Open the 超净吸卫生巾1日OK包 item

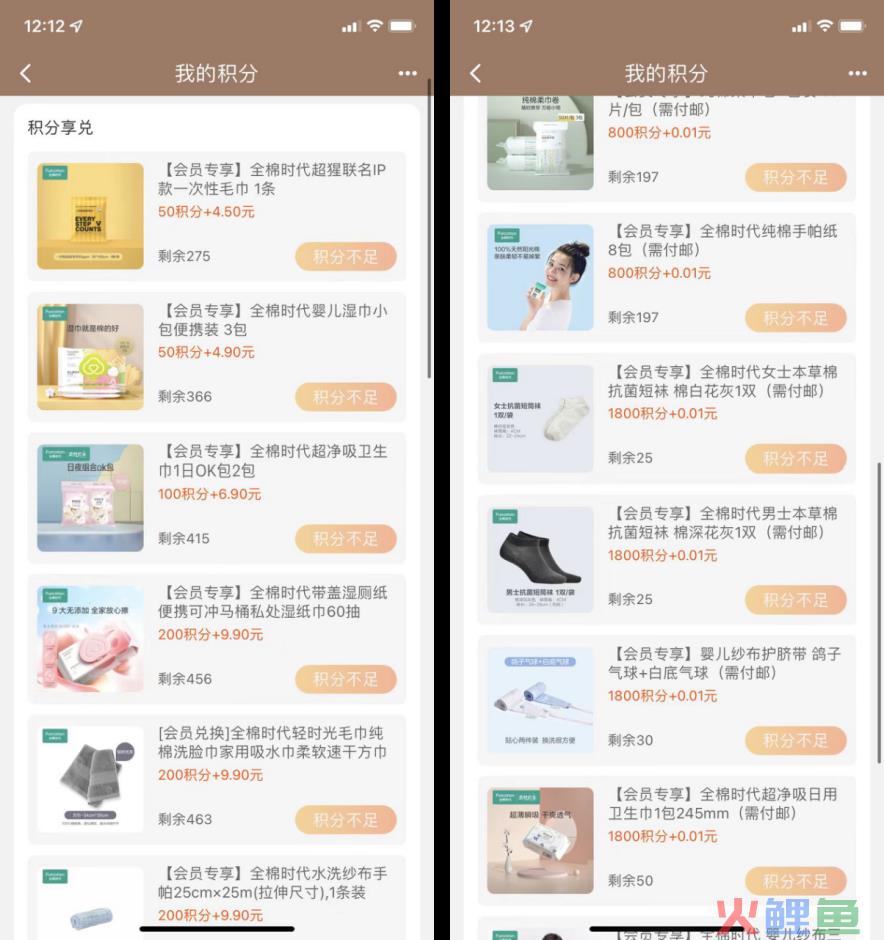coord(271,461)
